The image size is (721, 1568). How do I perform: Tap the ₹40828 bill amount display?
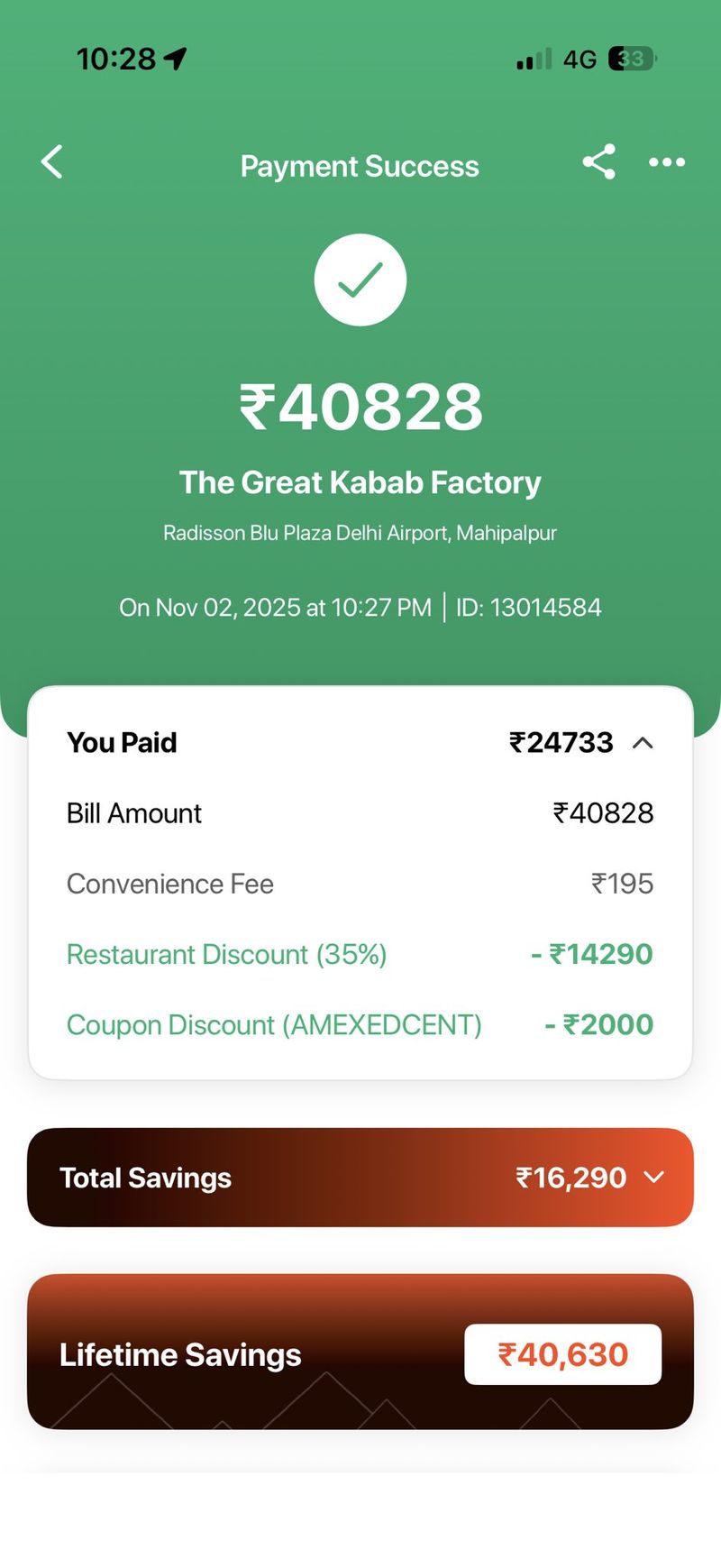[360, 405]
